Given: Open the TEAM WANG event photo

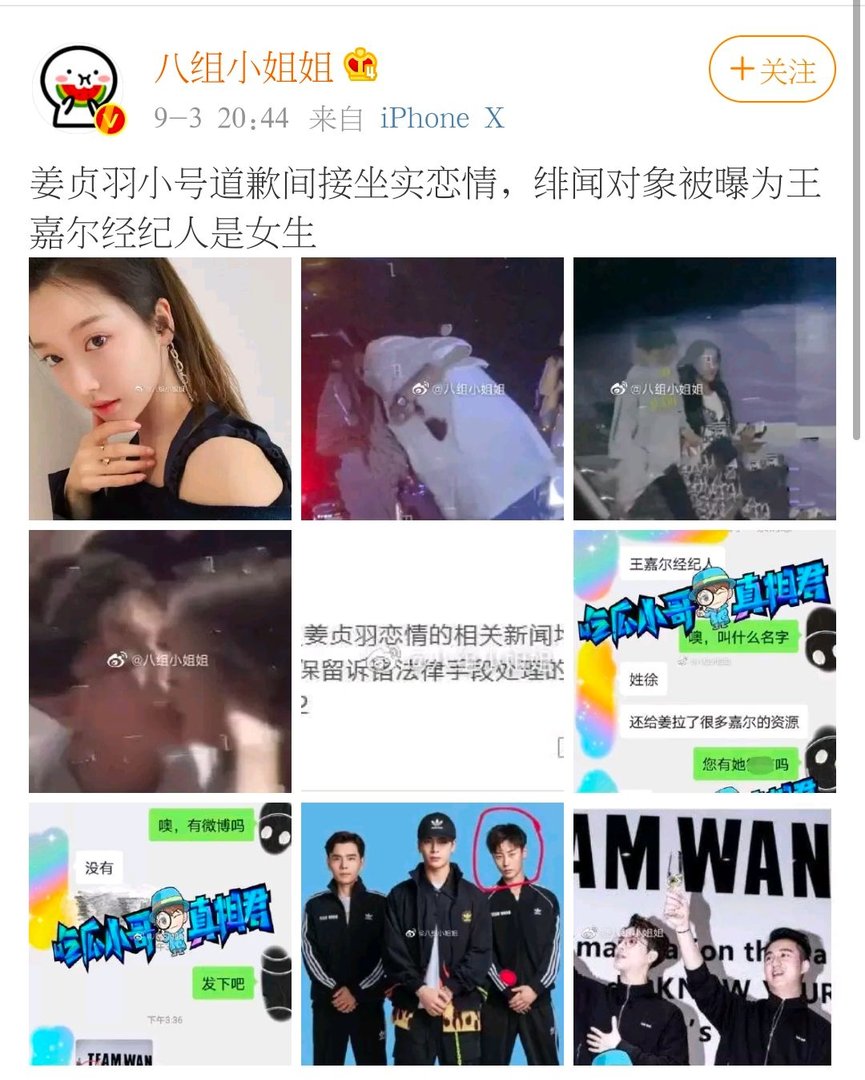Looking at the screenshot, I should [x=704, y=933].
